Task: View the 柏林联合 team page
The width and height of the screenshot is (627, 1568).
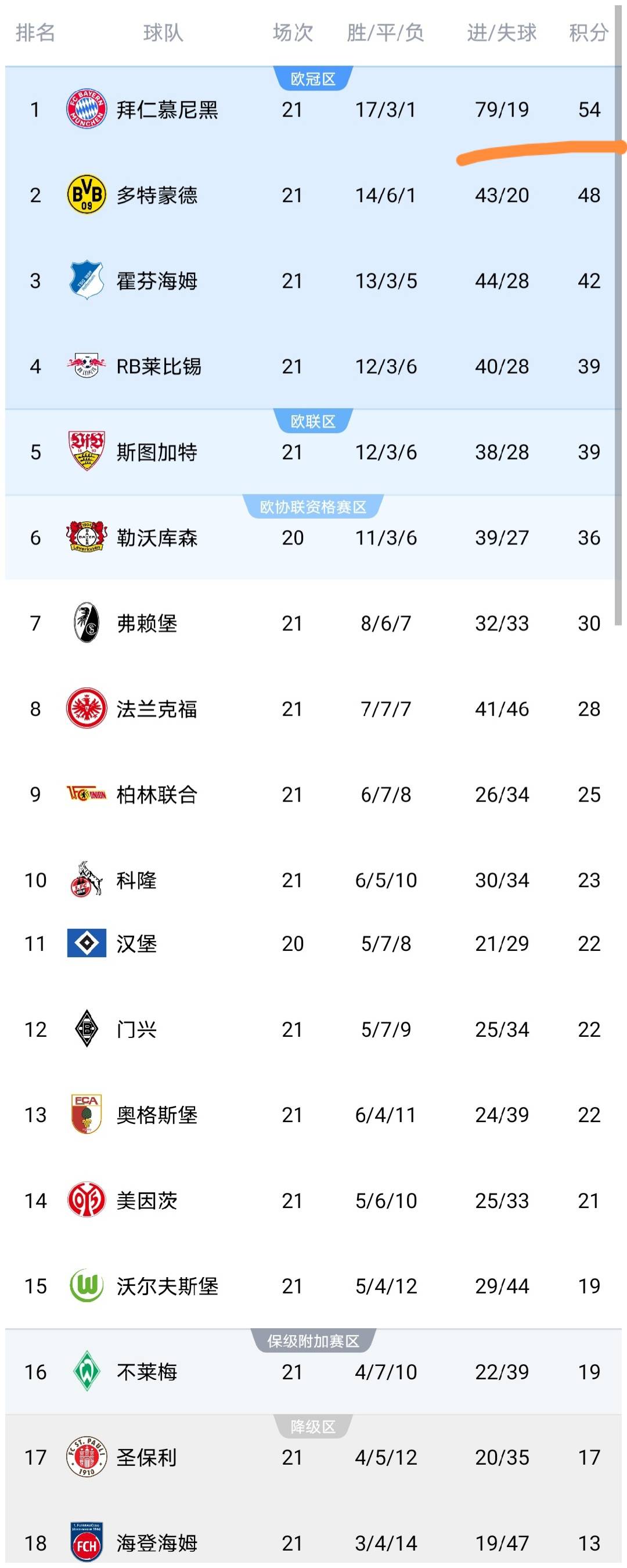Action: (157, 794)
